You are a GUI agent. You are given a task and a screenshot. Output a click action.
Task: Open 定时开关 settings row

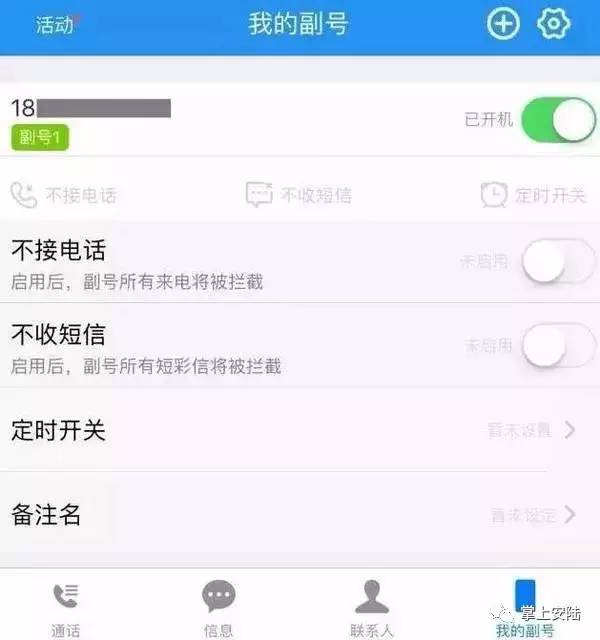tap(300, 430)
